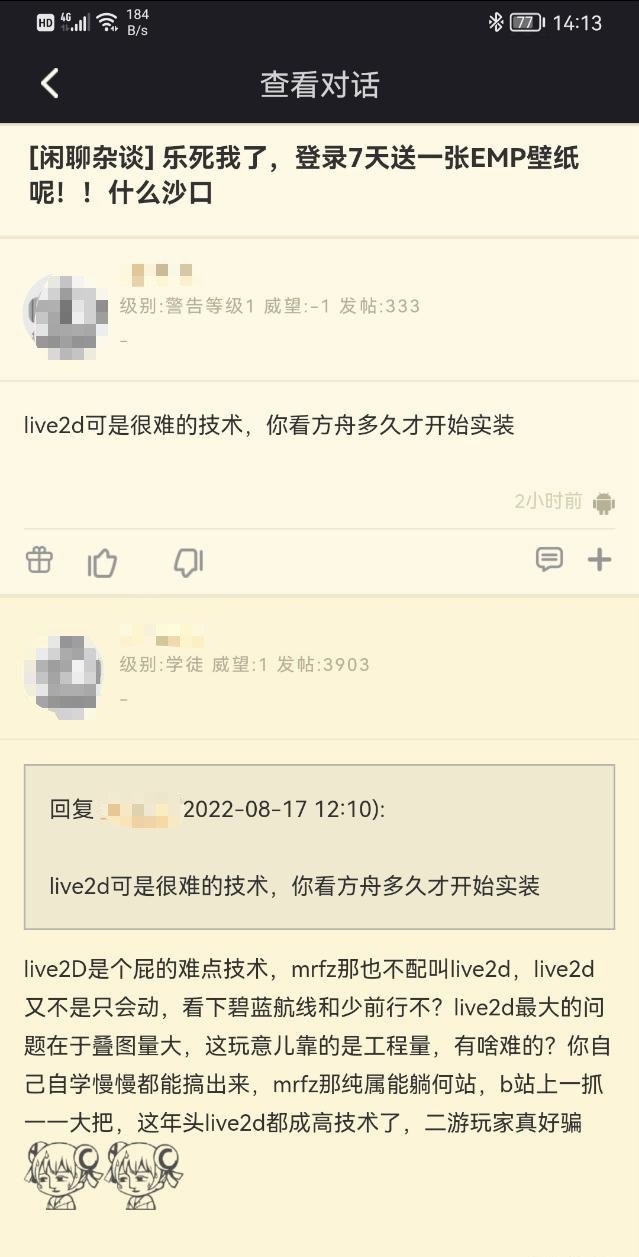The width and height of the screenshot is (639, 1257).
Task: Dislike the first post about live2d
Action: click(188, 563)
